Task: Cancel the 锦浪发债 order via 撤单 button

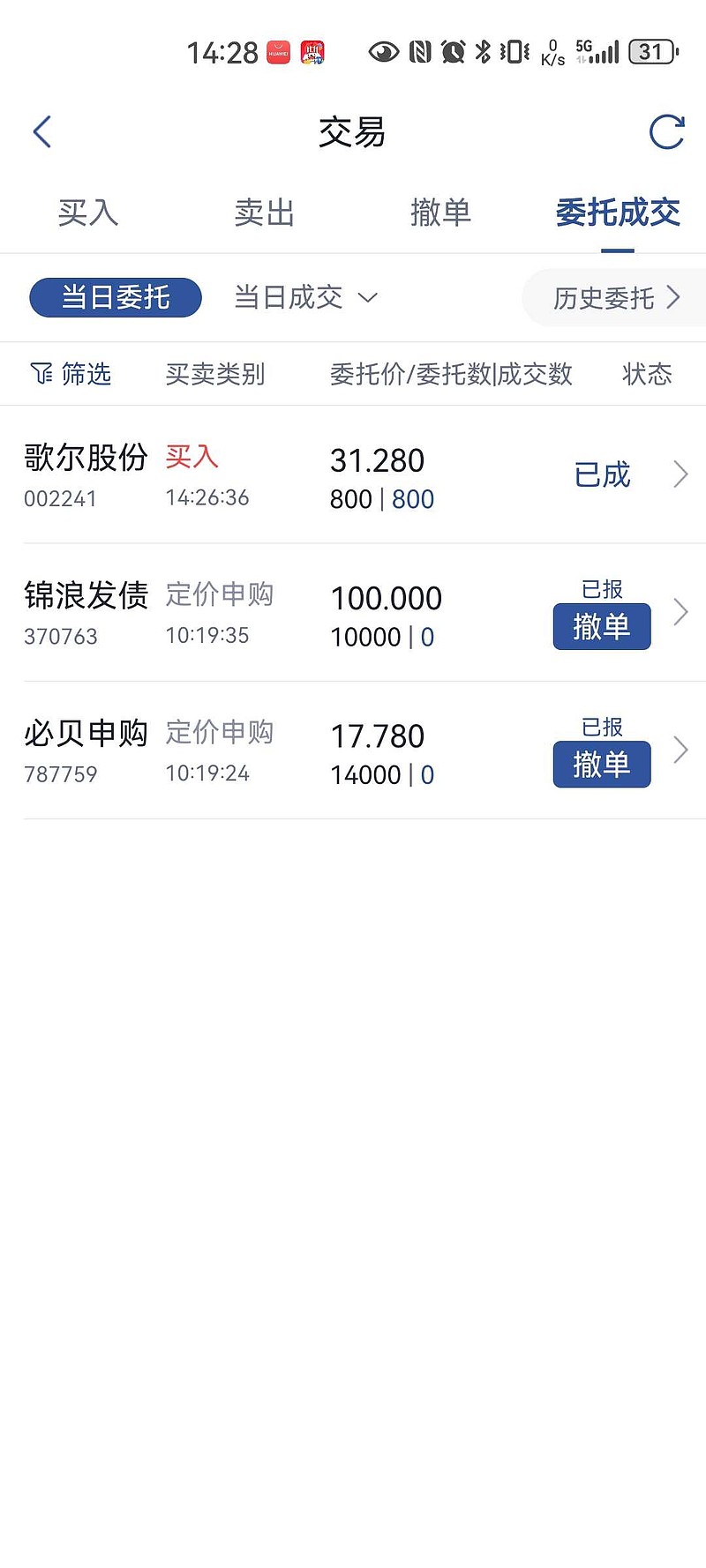Action: (601, 626)
